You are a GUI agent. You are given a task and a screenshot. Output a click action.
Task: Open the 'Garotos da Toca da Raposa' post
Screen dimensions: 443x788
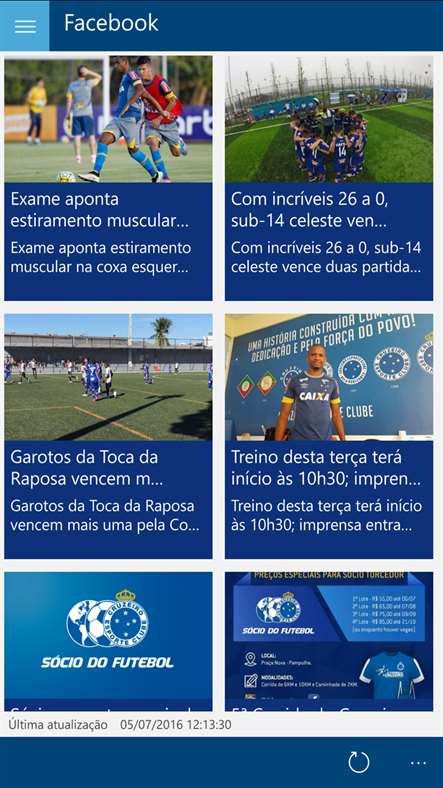(x=108, y=436)
